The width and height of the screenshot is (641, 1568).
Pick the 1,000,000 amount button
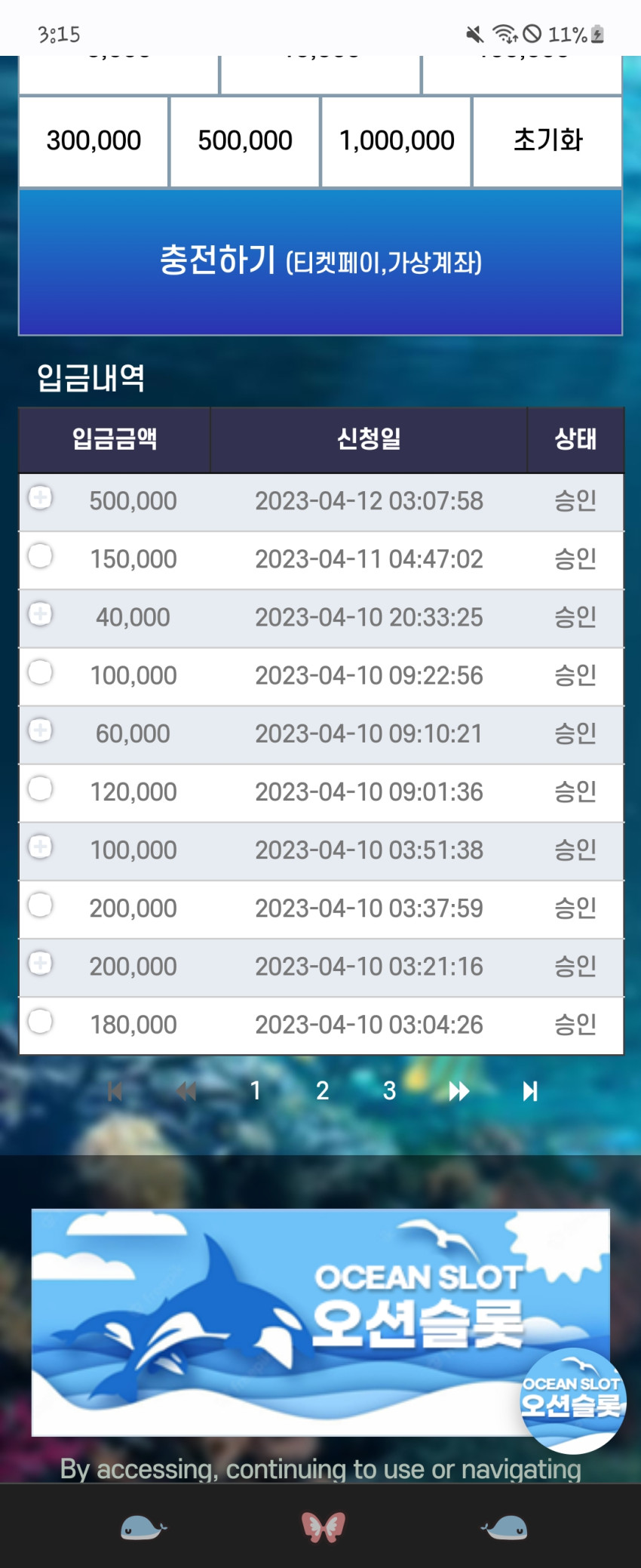tap(397, 141)
